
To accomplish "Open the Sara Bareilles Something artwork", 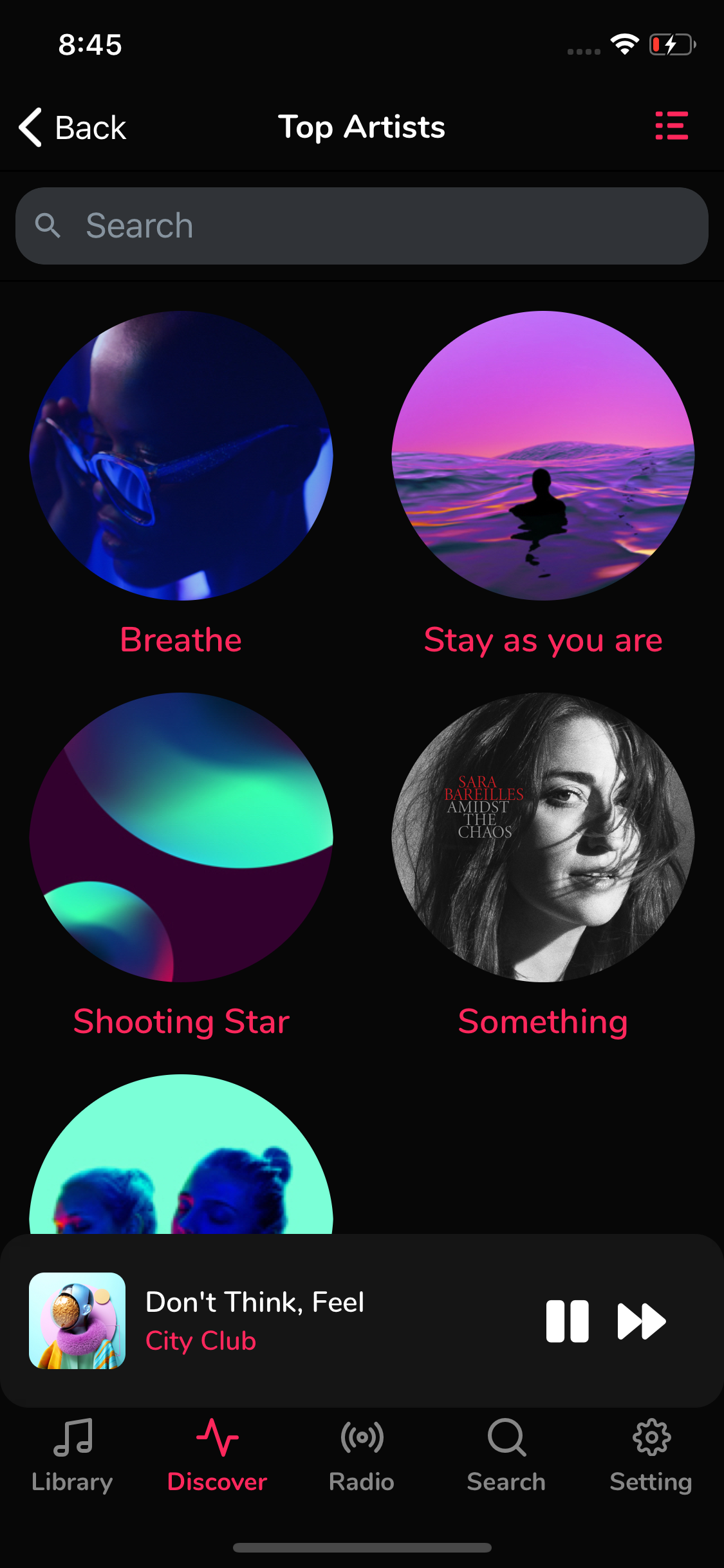I will pyautogui.click(x=543, y=837).
